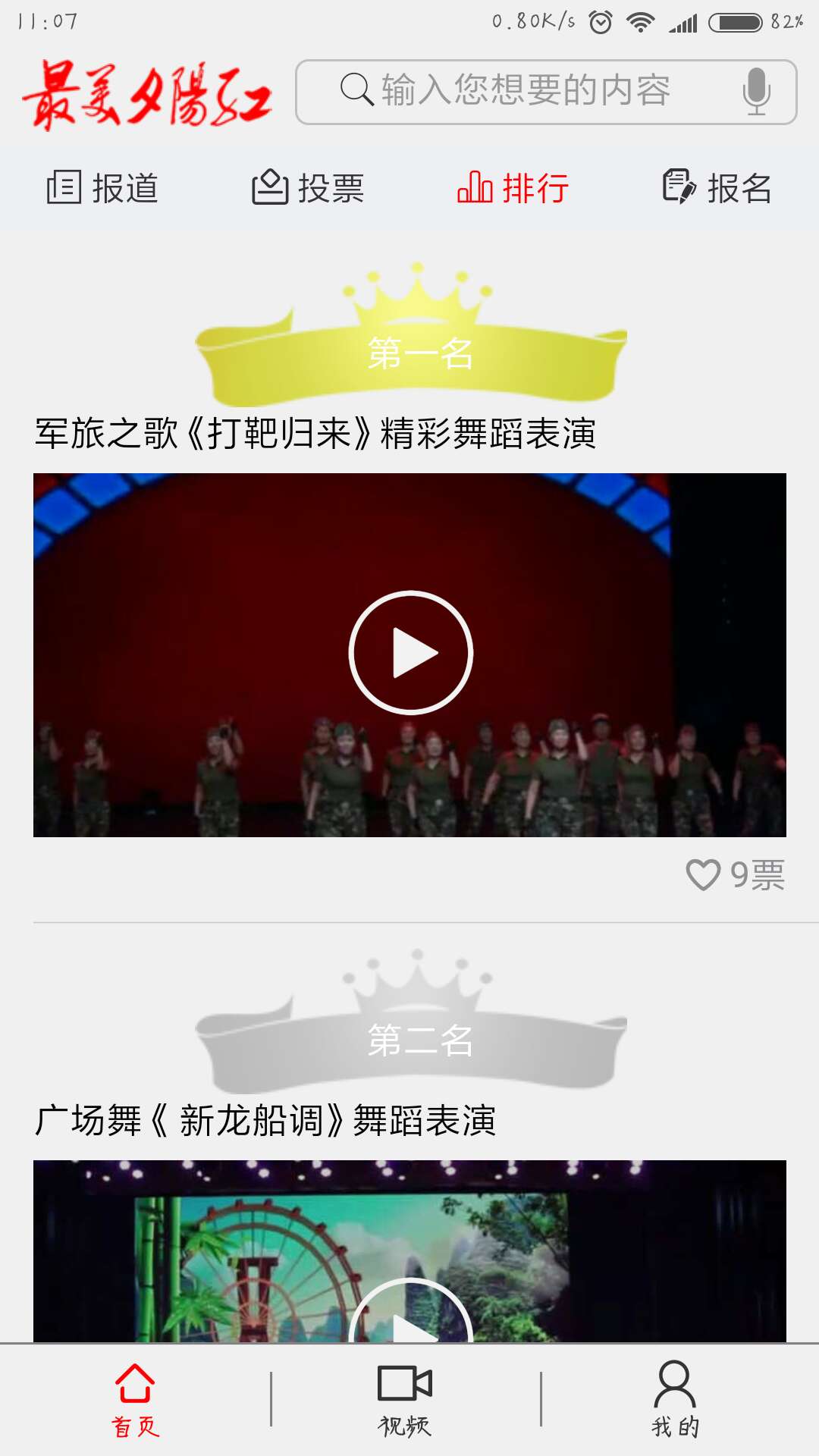Go to 首页 in bottom navigation
This screenshot has width=819, height=1456.
136,1400
